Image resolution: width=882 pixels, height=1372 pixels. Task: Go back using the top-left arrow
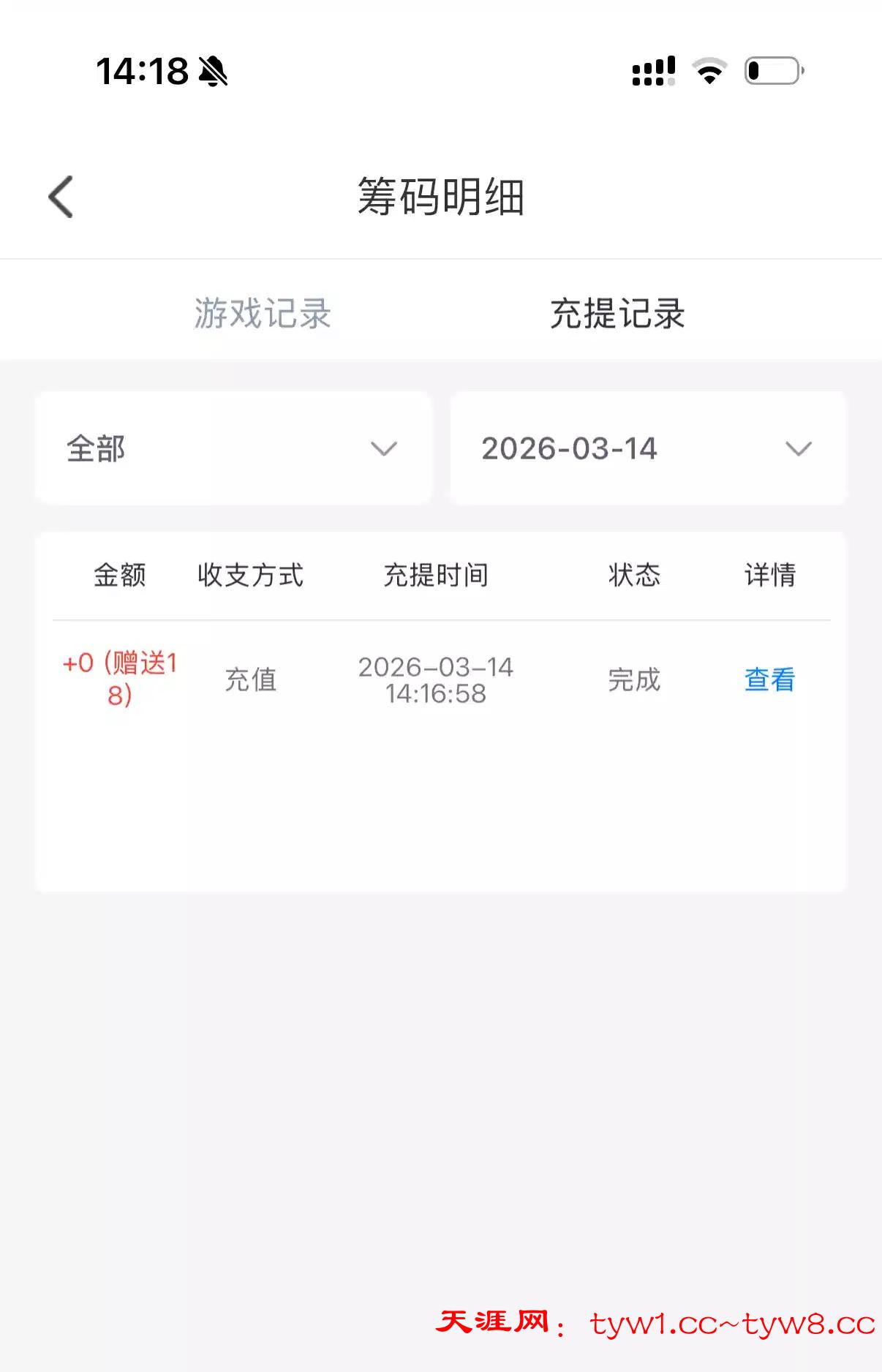pyautogui.click(x=61, y=197)
